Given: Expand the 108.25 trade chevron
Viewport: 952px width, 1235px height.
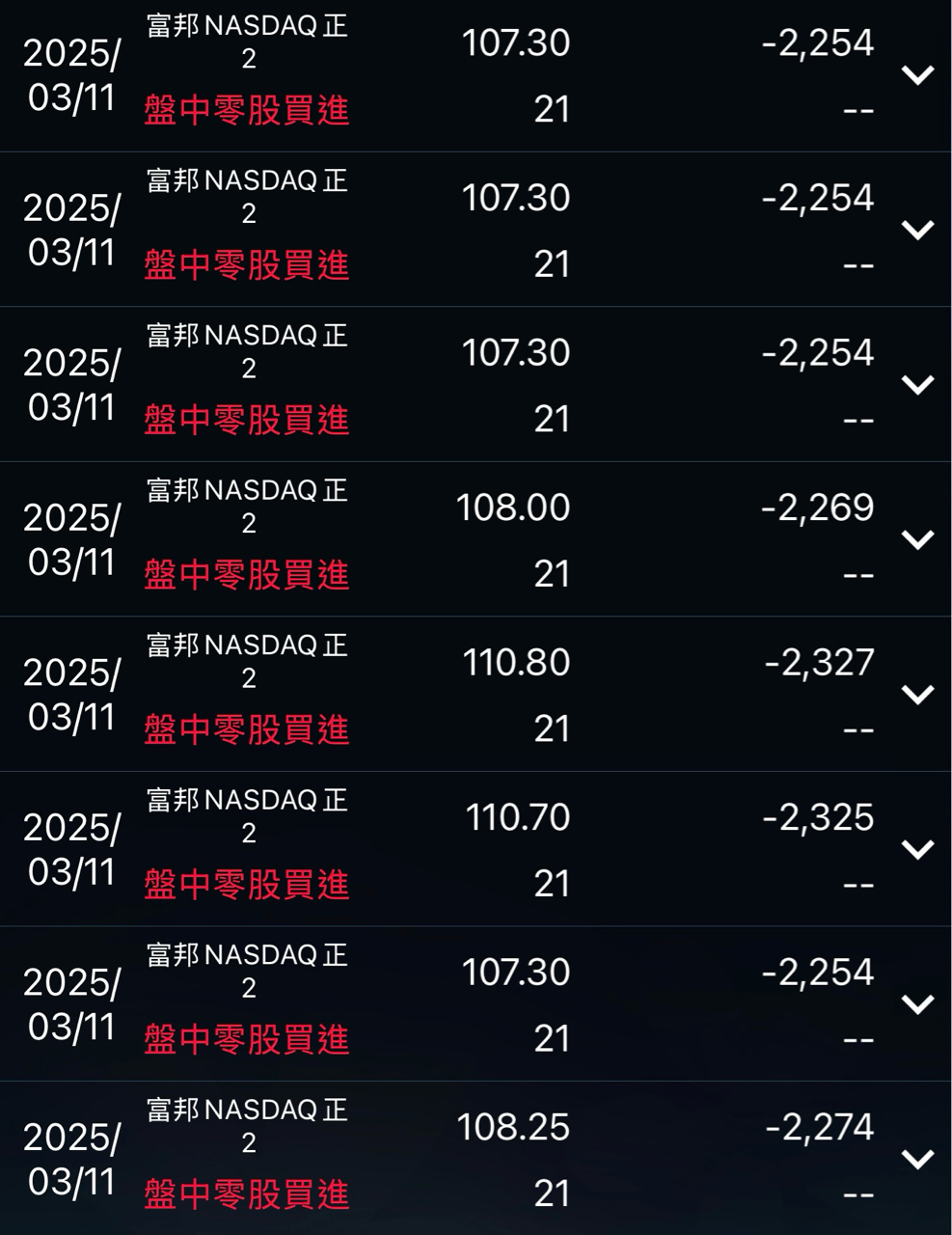Looking at the screenshot, I should (x=917, y=1159).
